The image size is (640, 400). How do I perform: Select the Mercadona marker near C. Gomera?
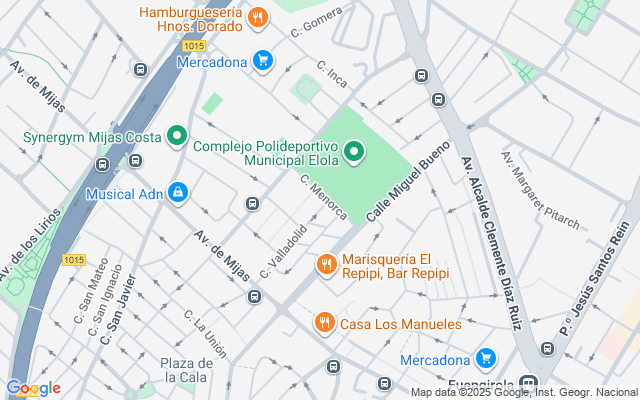click(263, 62)
